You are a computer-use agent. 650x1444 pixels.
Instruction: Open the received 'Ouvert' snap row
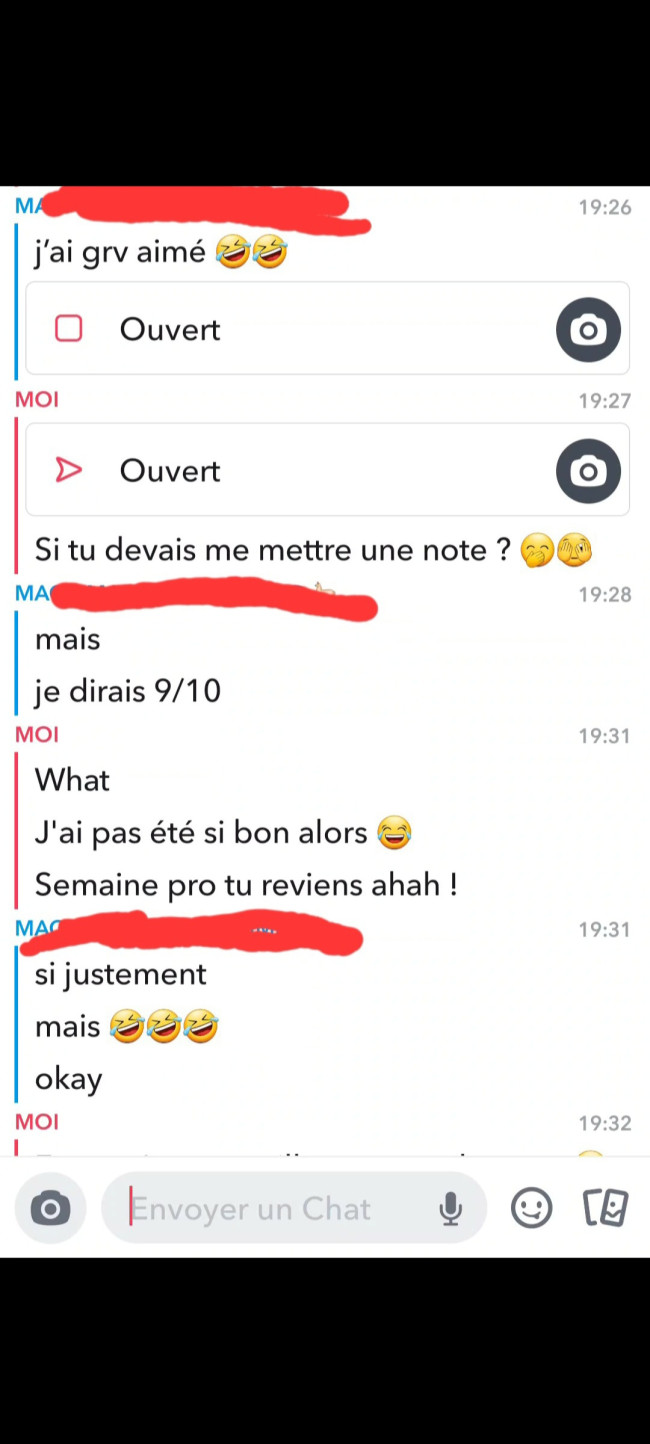280,329
